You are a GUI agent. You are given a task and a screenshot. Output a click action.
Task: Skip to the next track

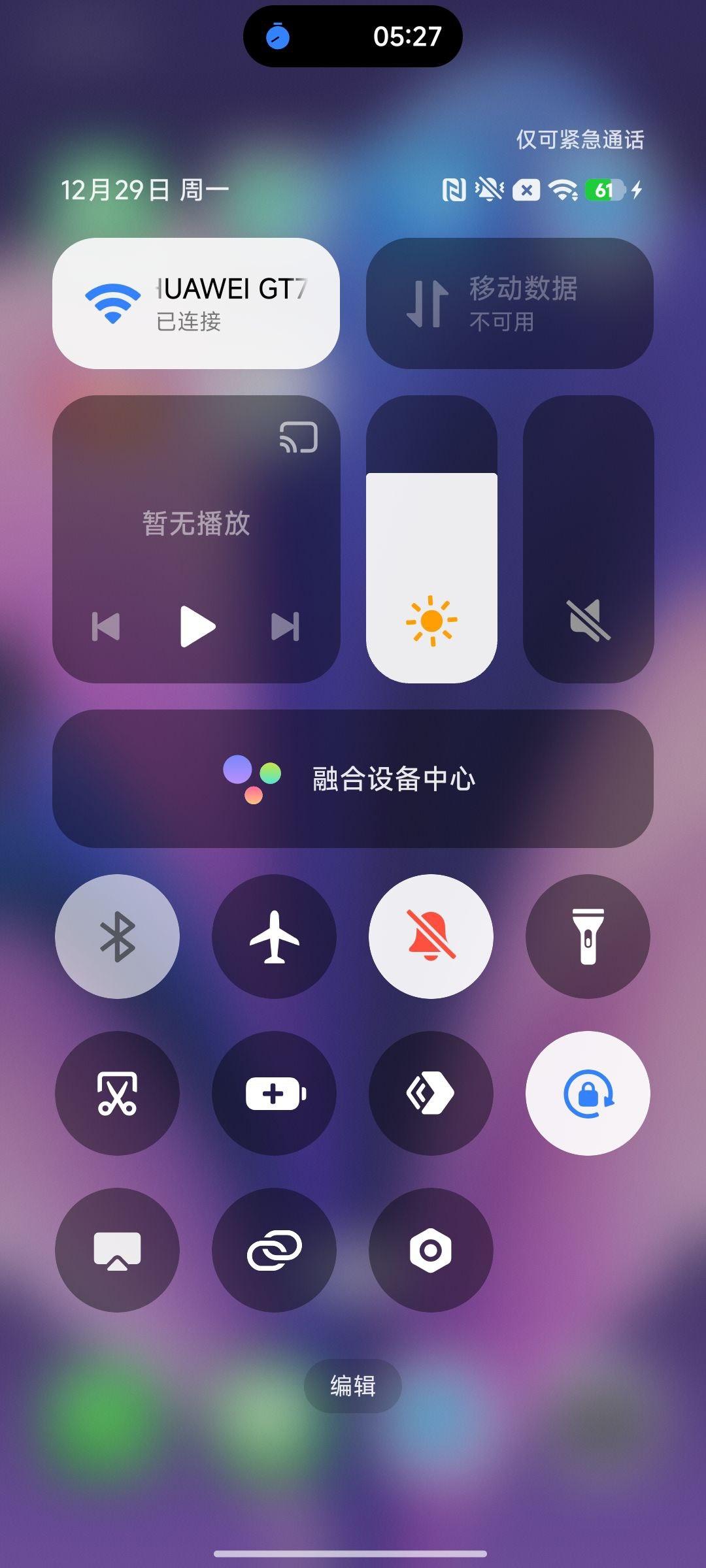point(286,627)
